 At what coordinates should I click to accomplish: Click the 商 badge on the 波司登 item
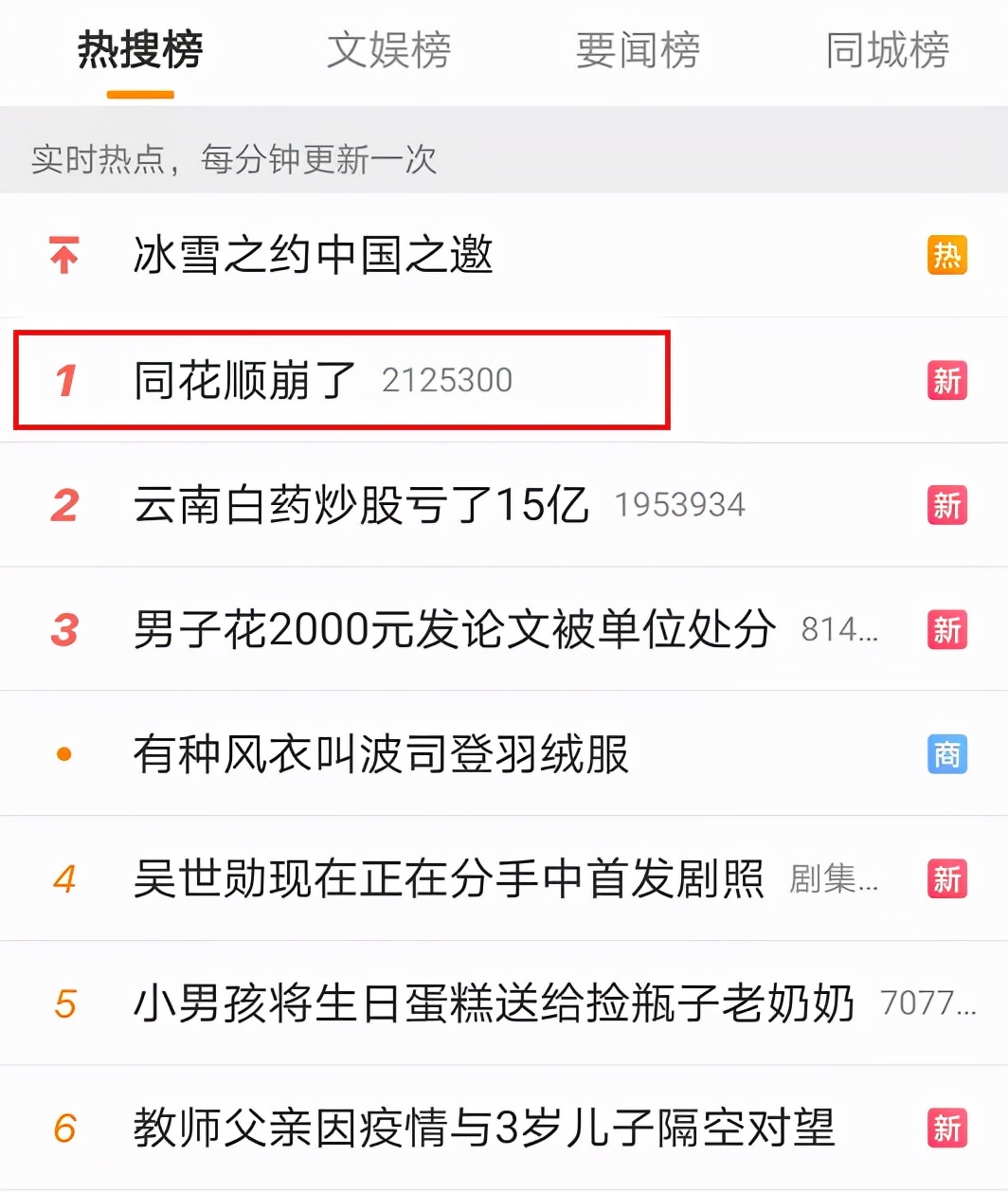coord(946,753)
